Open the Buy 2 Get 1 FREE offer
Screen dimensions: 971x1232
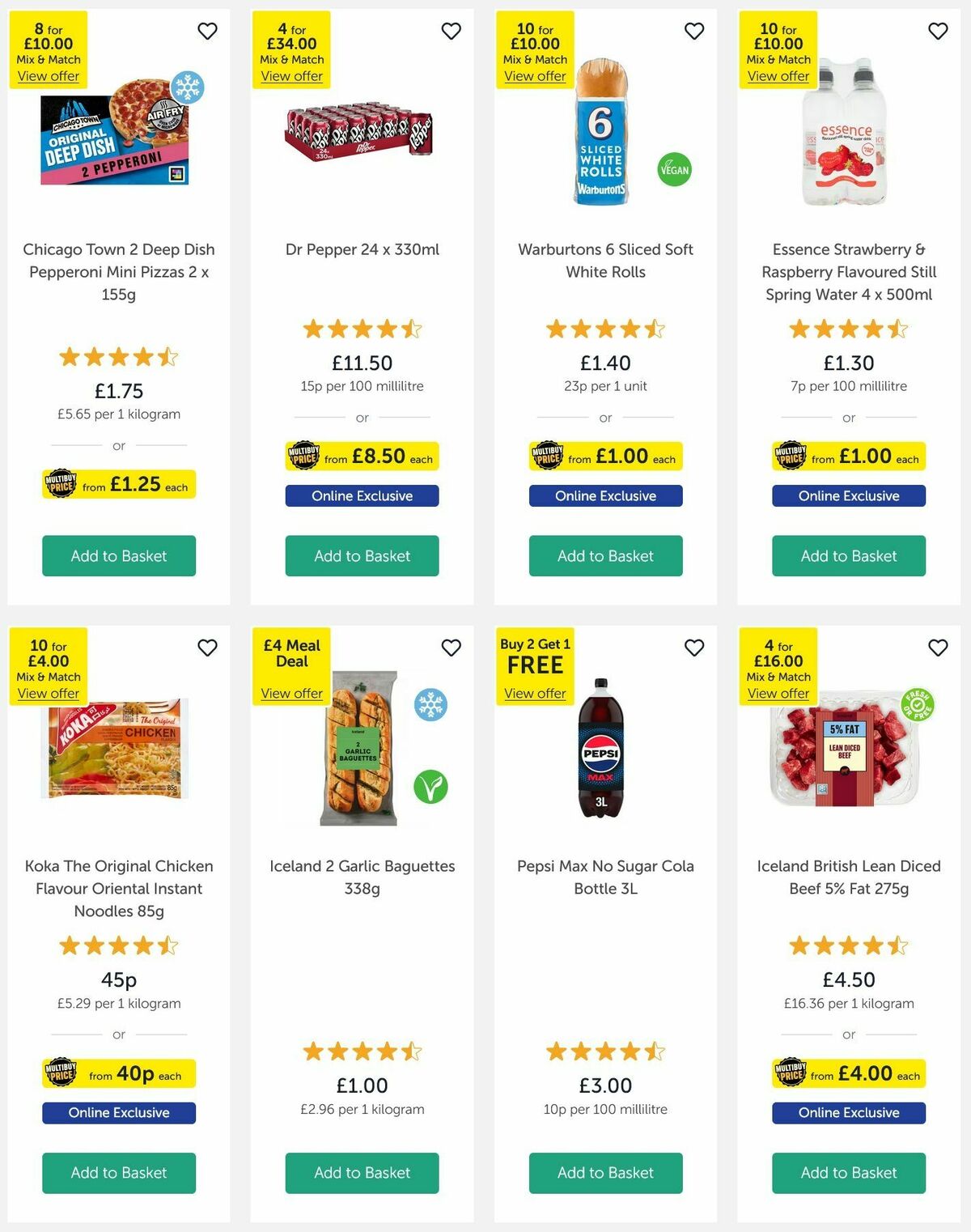535,693
